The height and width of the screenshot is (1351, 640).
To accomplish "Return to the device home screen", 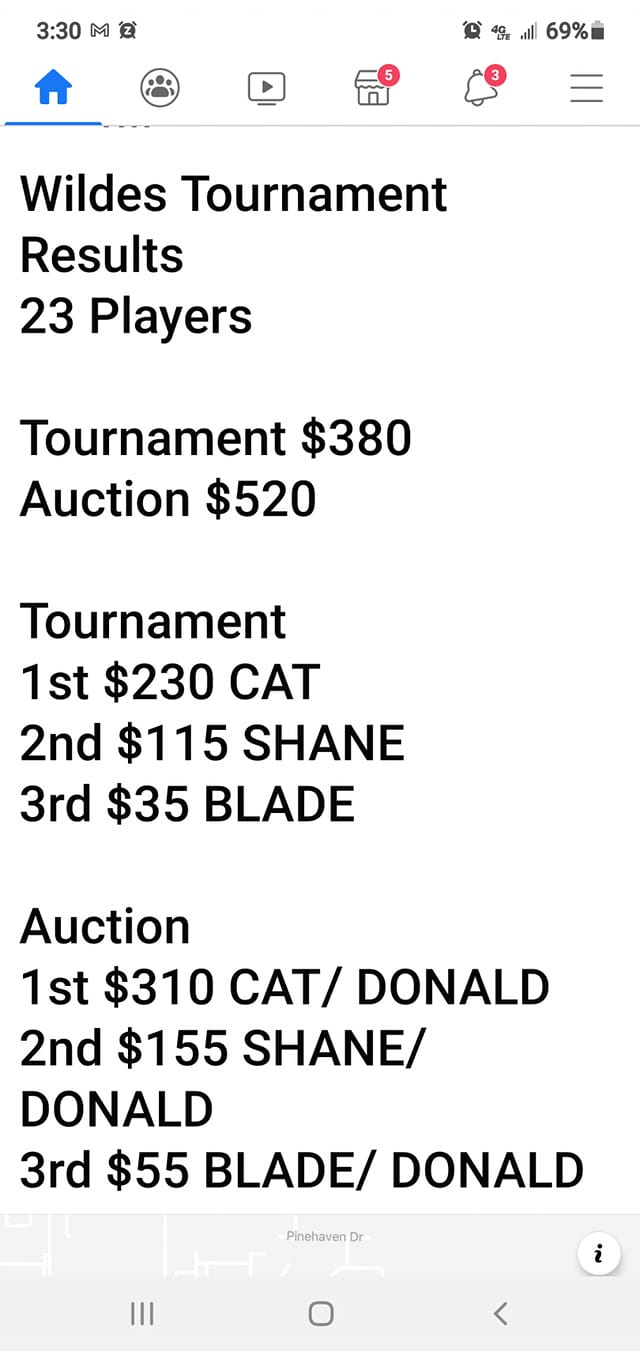I will click(x=321, y=1313).
